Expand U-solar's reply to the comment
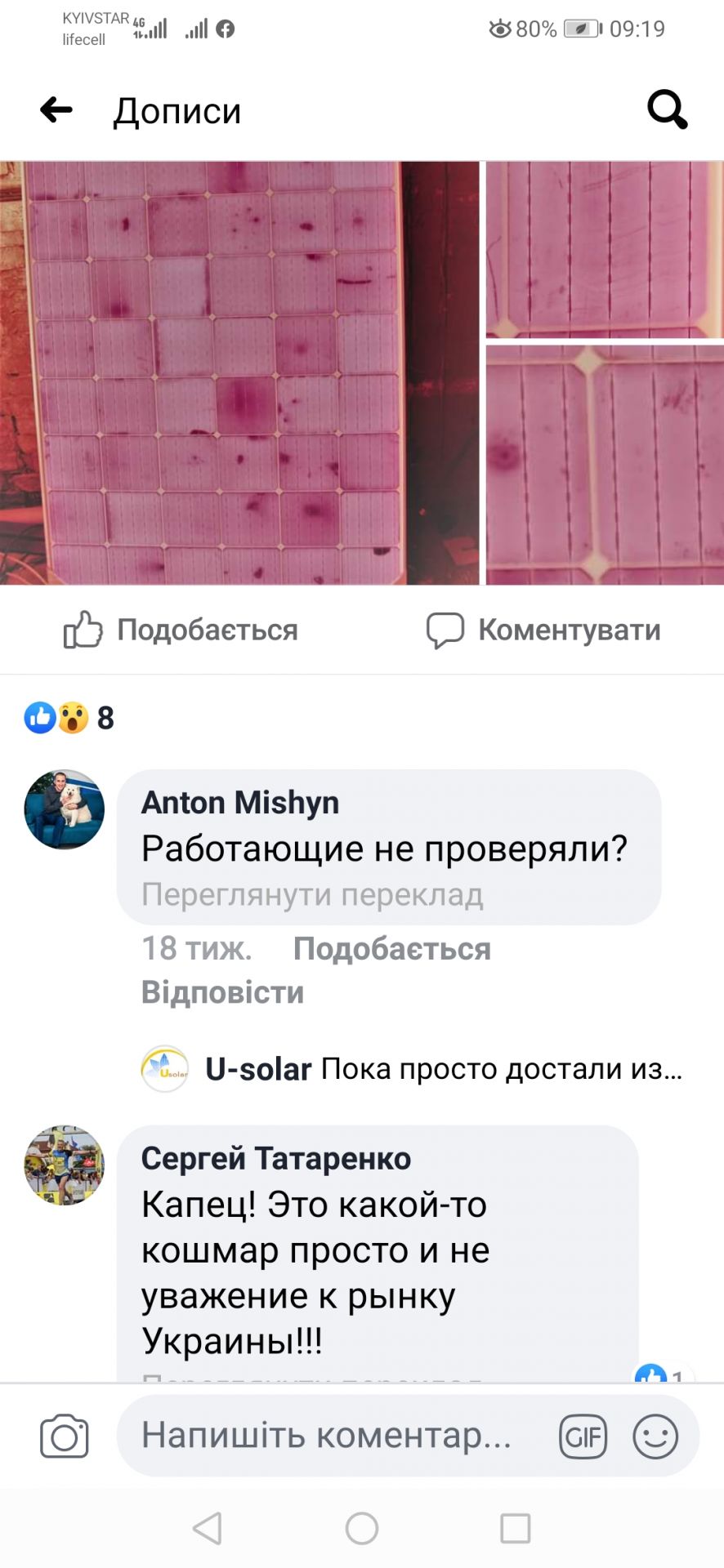The height and width of the screenshot is (1568, 724). click(441, 1069)
